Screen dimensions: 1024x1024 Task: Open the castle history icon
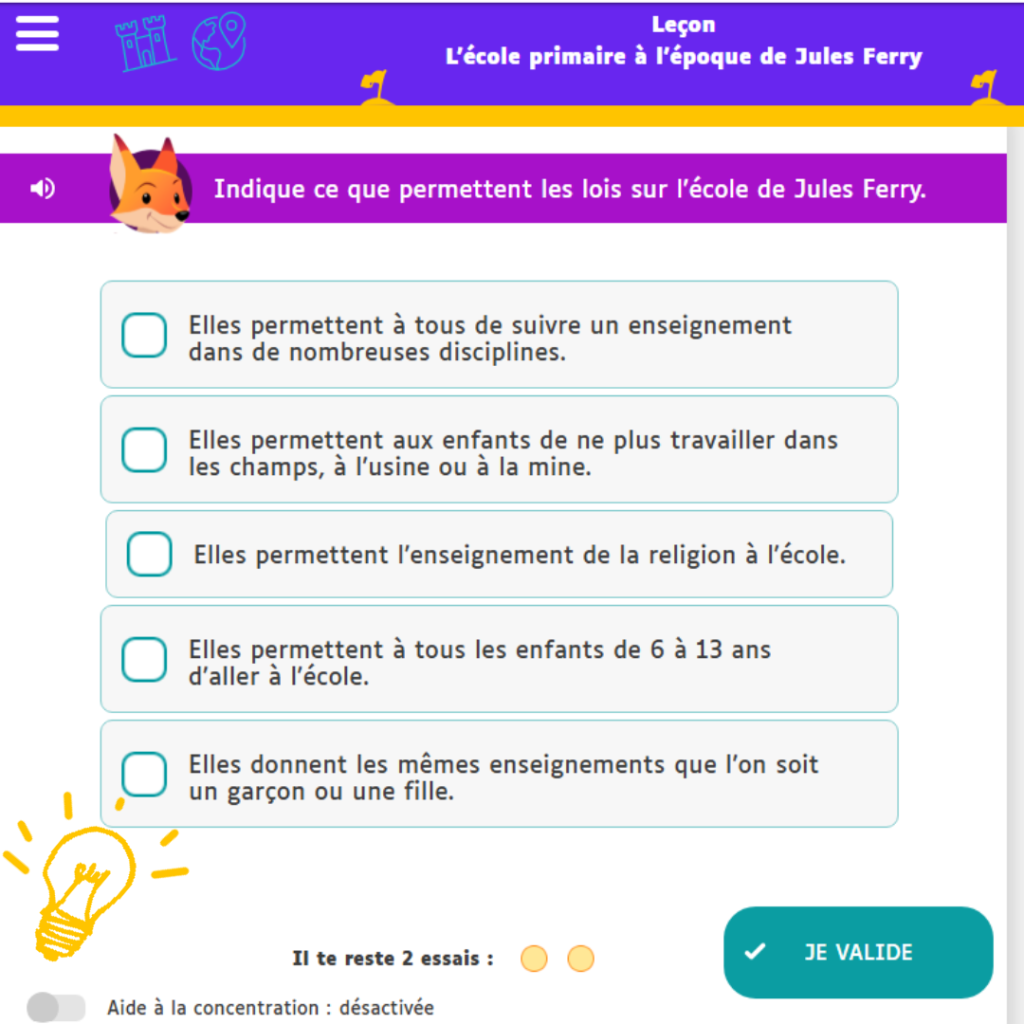click(x=144, y=43)
